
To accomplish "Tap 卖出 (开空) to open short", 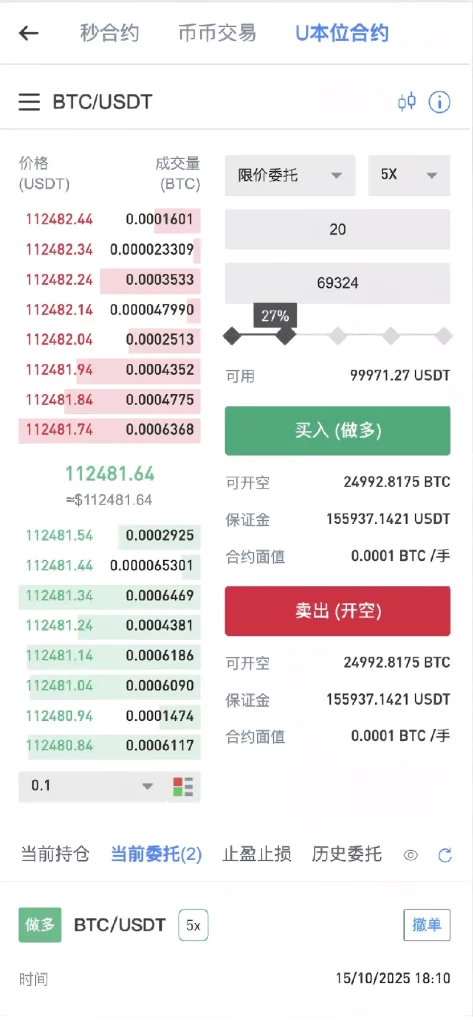I will pyautogui.click(x=338, y=611).
